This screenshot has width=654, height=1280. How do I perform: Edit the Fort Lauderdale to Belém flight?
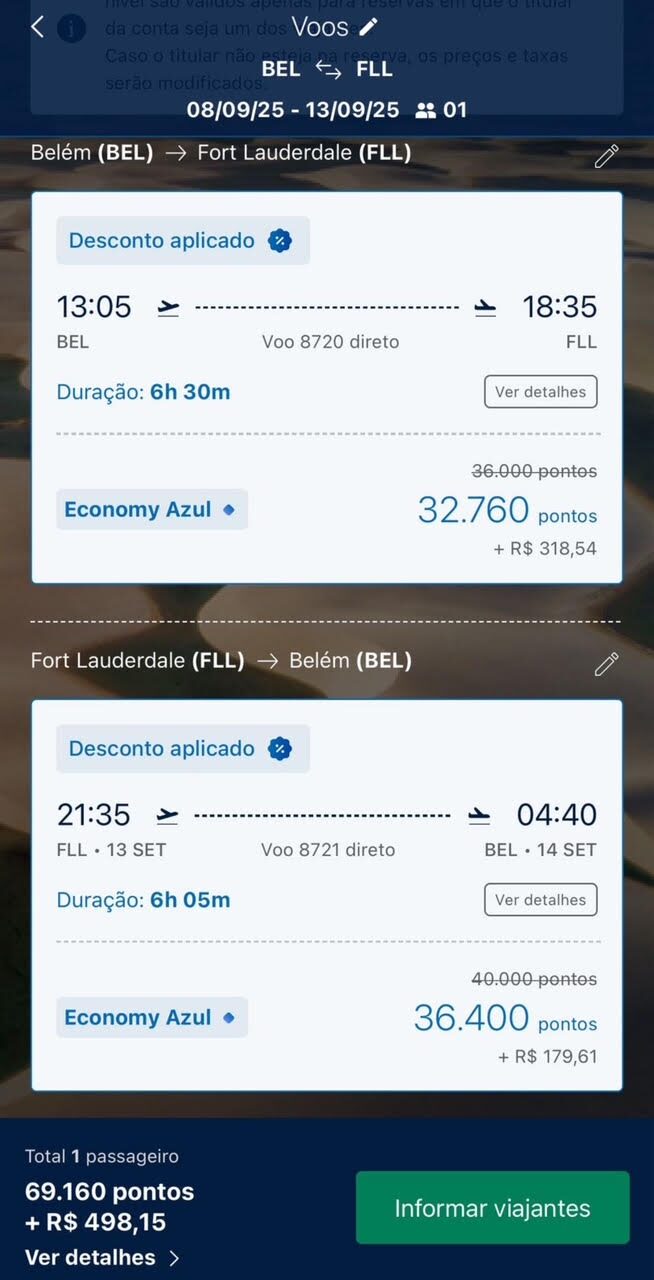606,664
